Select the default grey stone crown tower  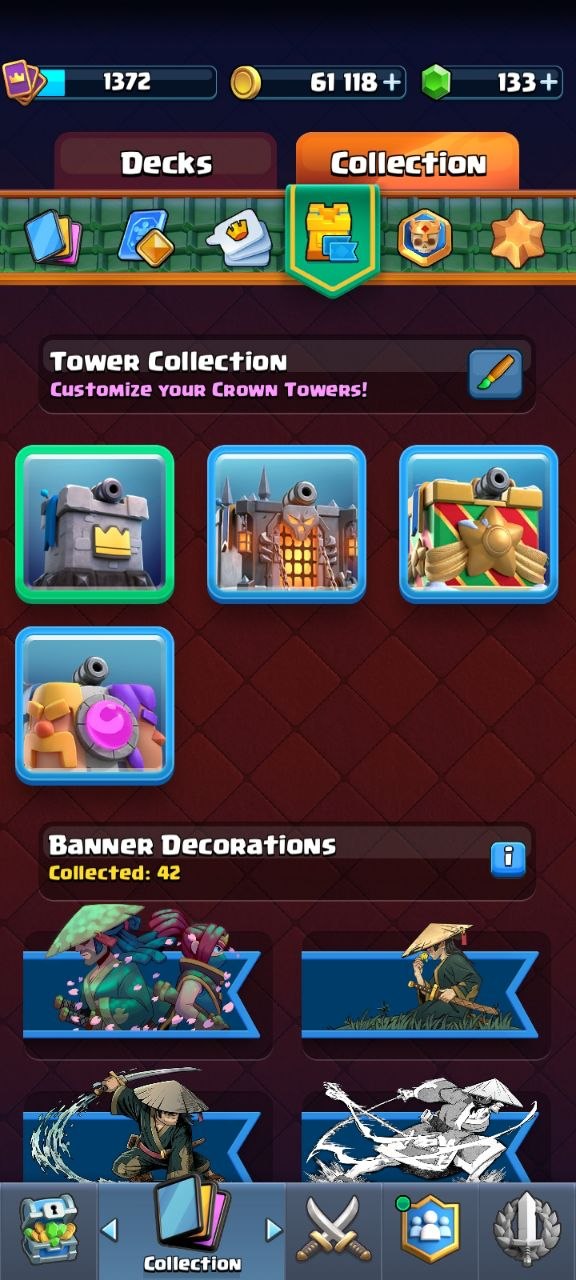click(95, 524)
